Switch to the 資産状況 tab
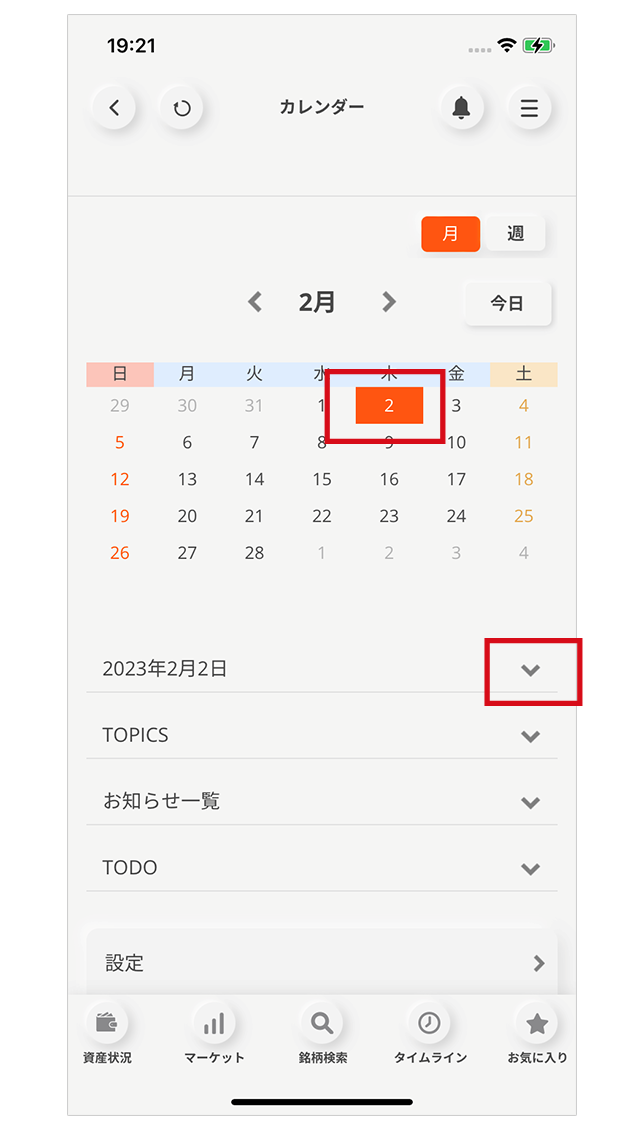640x1136 pixels. [x=107, y=1034]
